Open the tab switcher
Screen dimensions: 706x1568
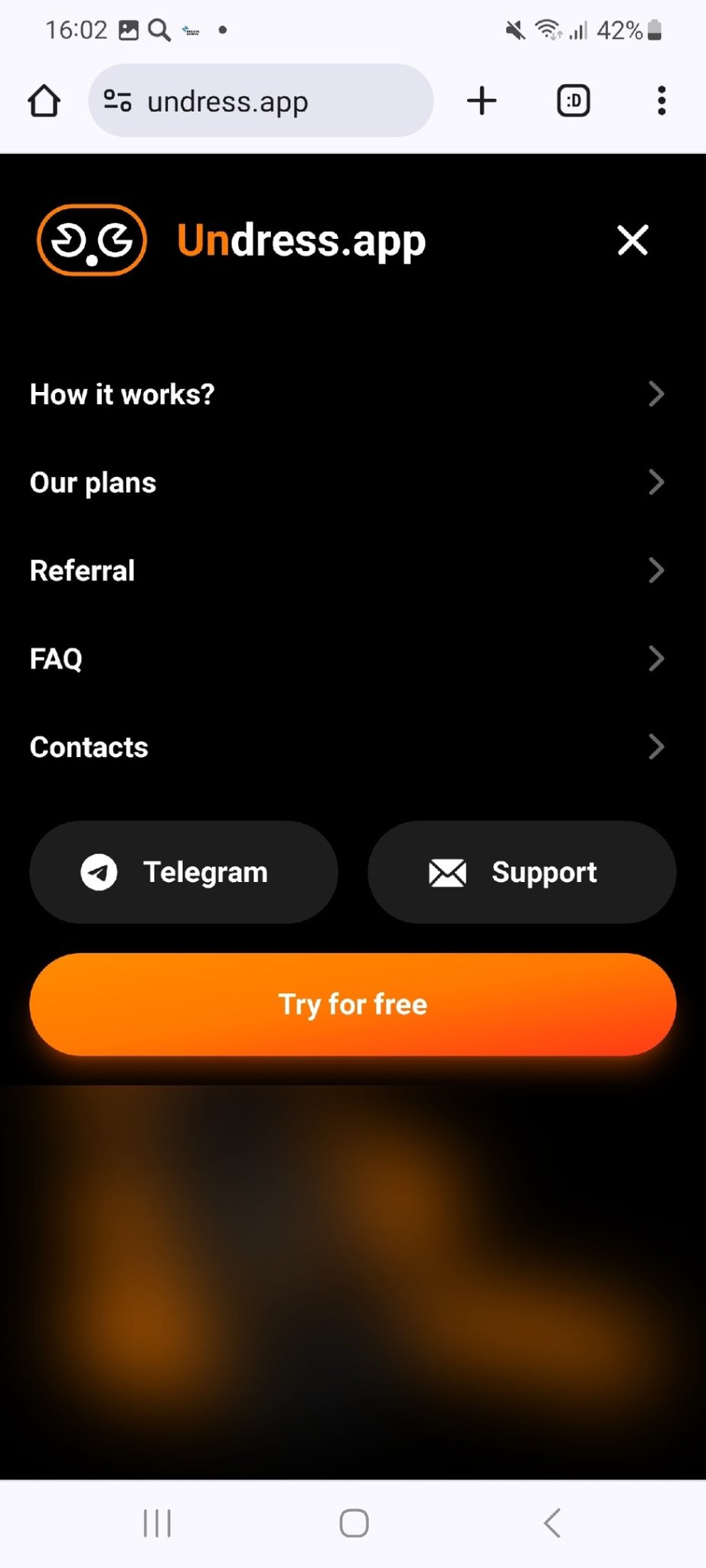click(574, 101)
